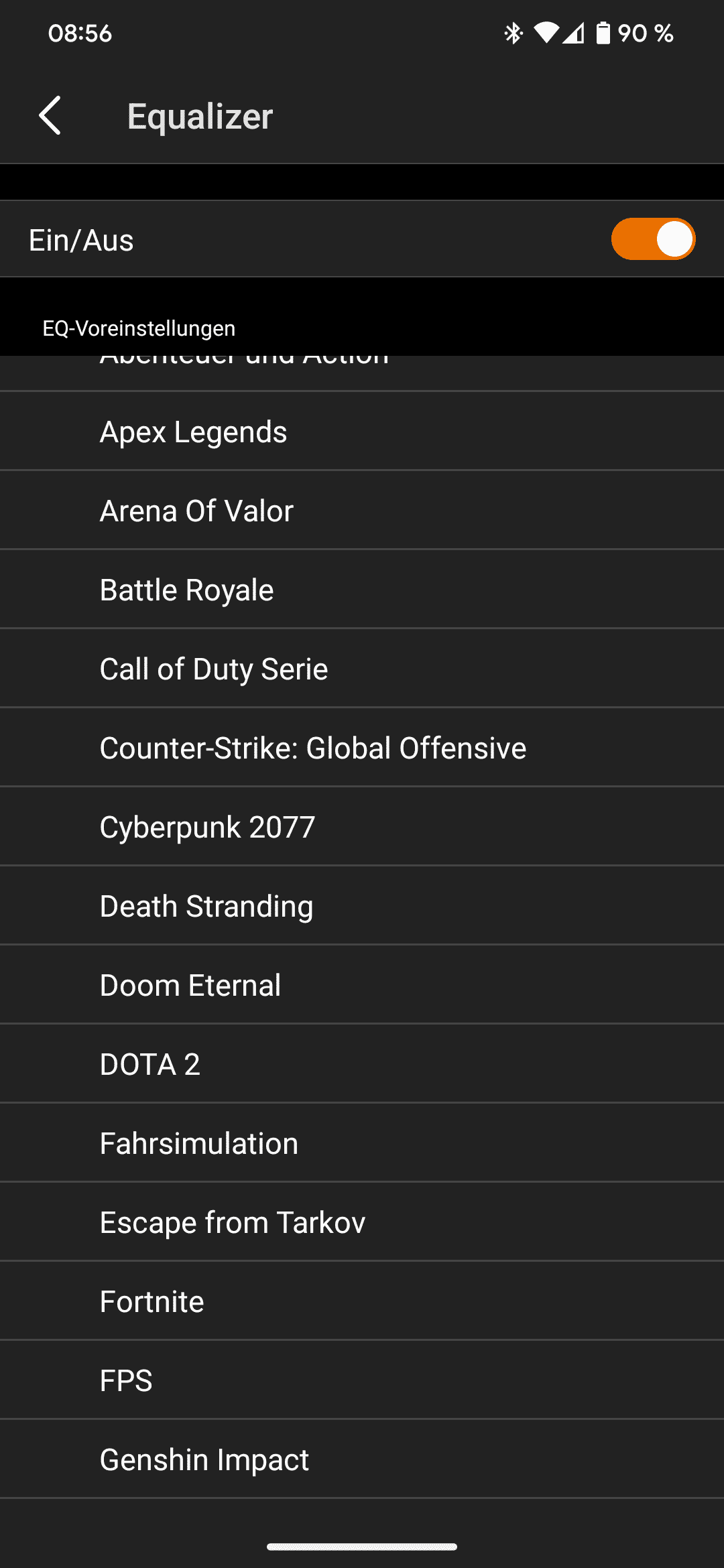Select the Death Stranding preset
The image size is (724, 1568).
(206, 906)
